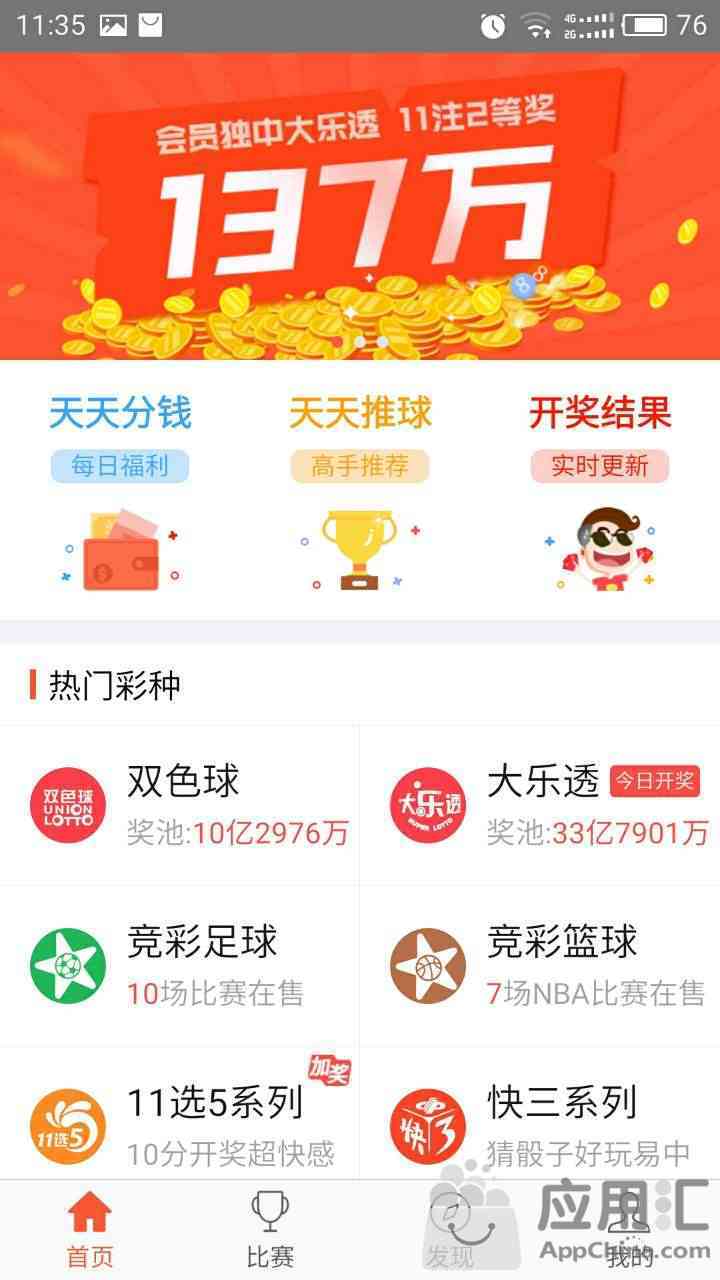Screen dimensions: 720x1280
Task: Open the 137万 大乐透 promo banner
Action: [360, 205]
